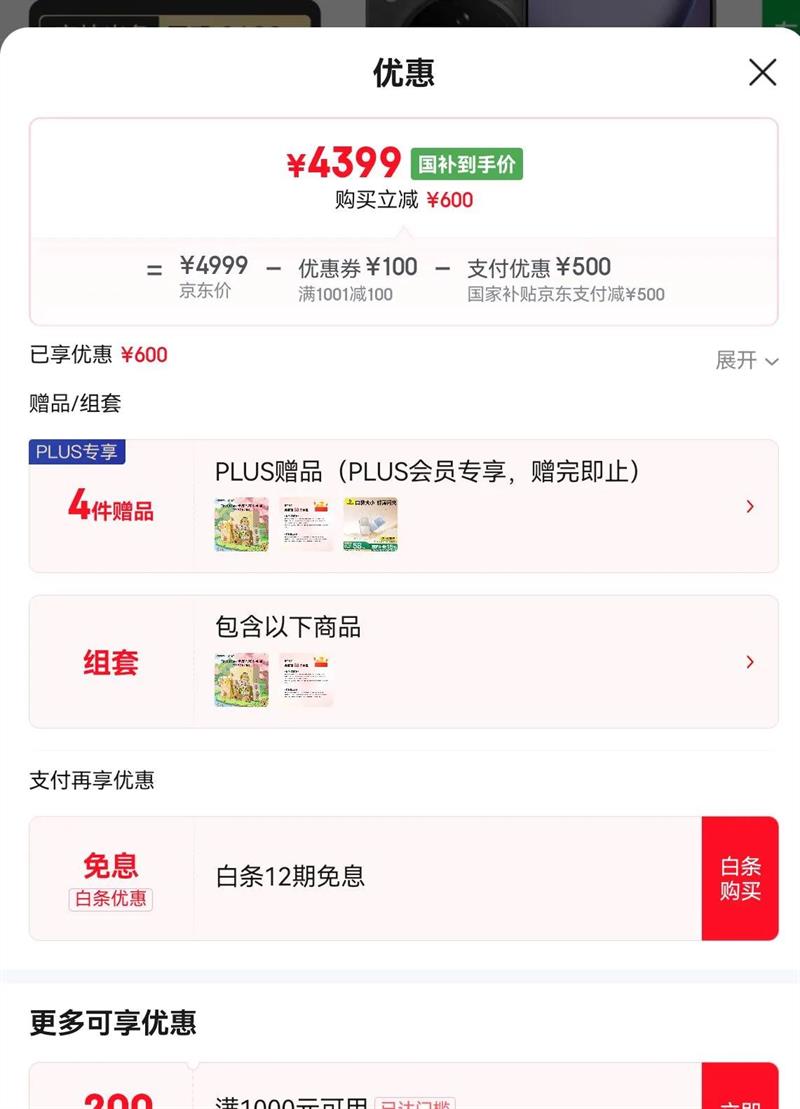Expand the 已享优惠 details with 展开
This screenshot has height=1109, width=800.
click(x=746, y=360)
